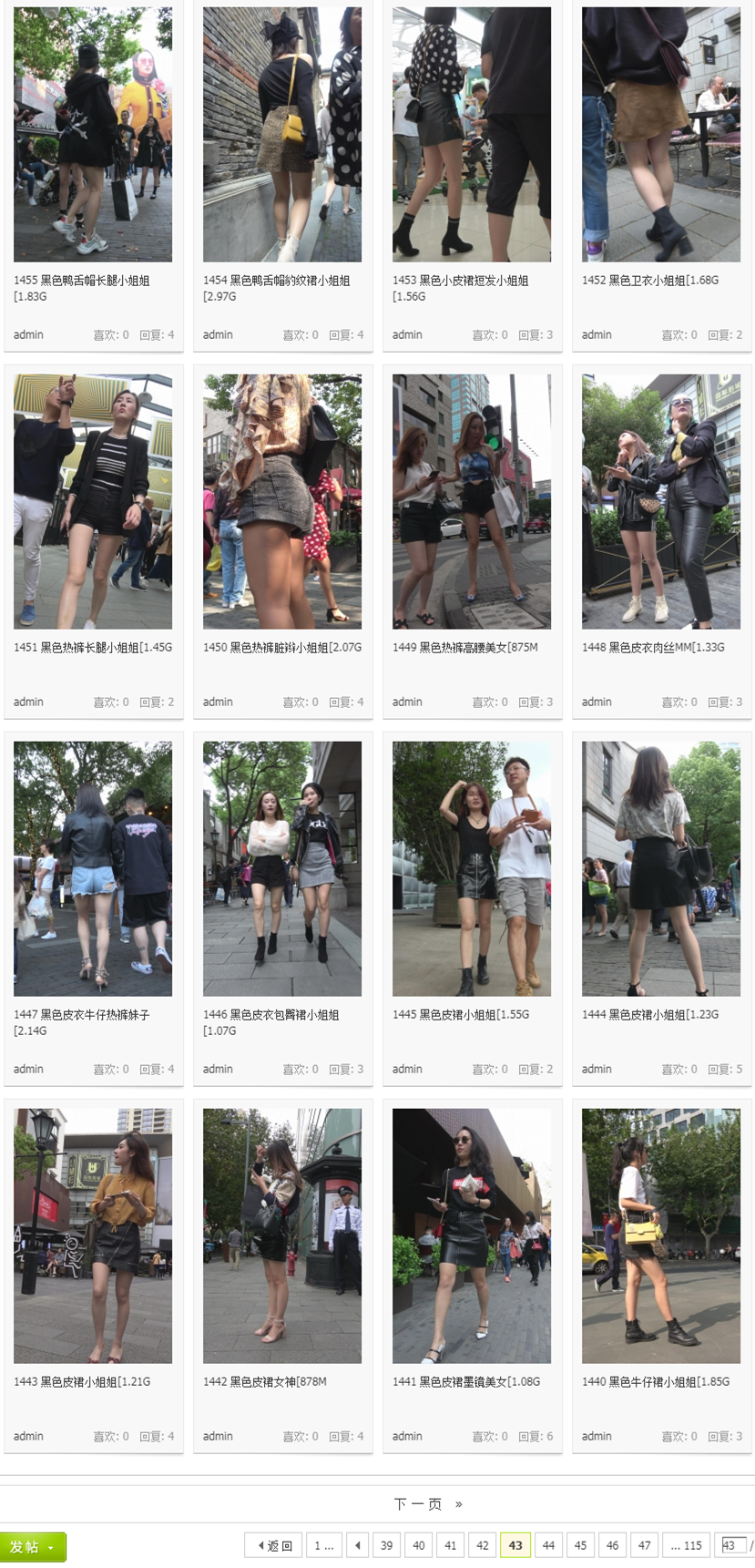Open the post thumbnail numbered 1452
This screenshot has height=1568, width=755.
(661, 135)
